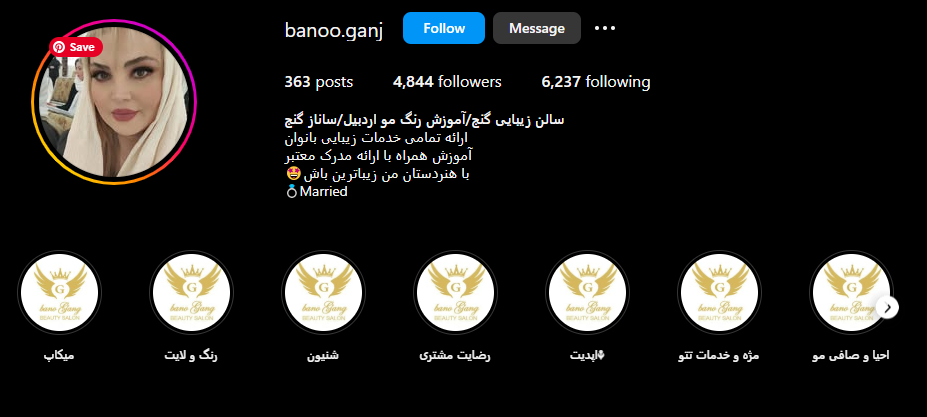Open the مژه و خدمات تتو highlight
The image size is (927, 417).
720,292
